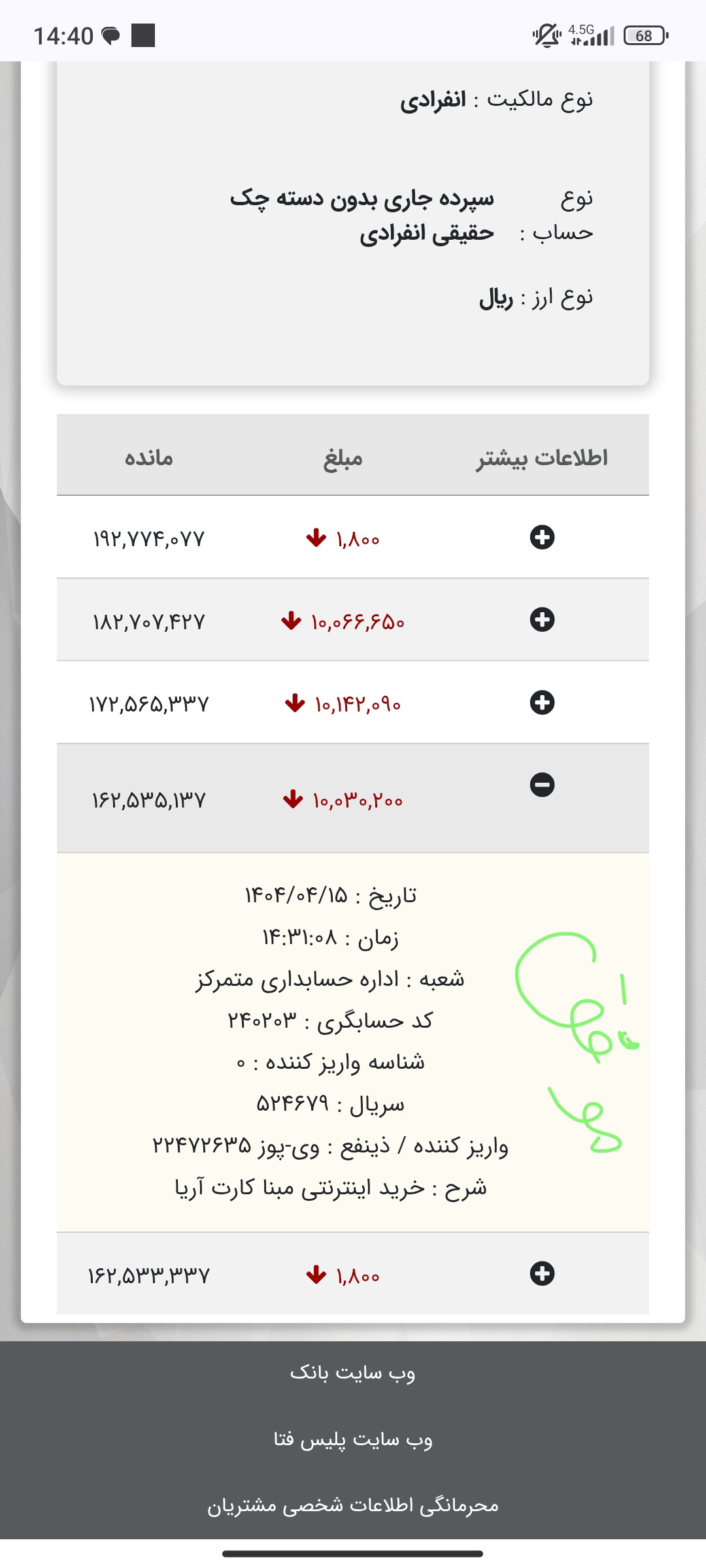
Task: Open the وب سایت پلیس فتا link
Action: (x=353, y=1439)
